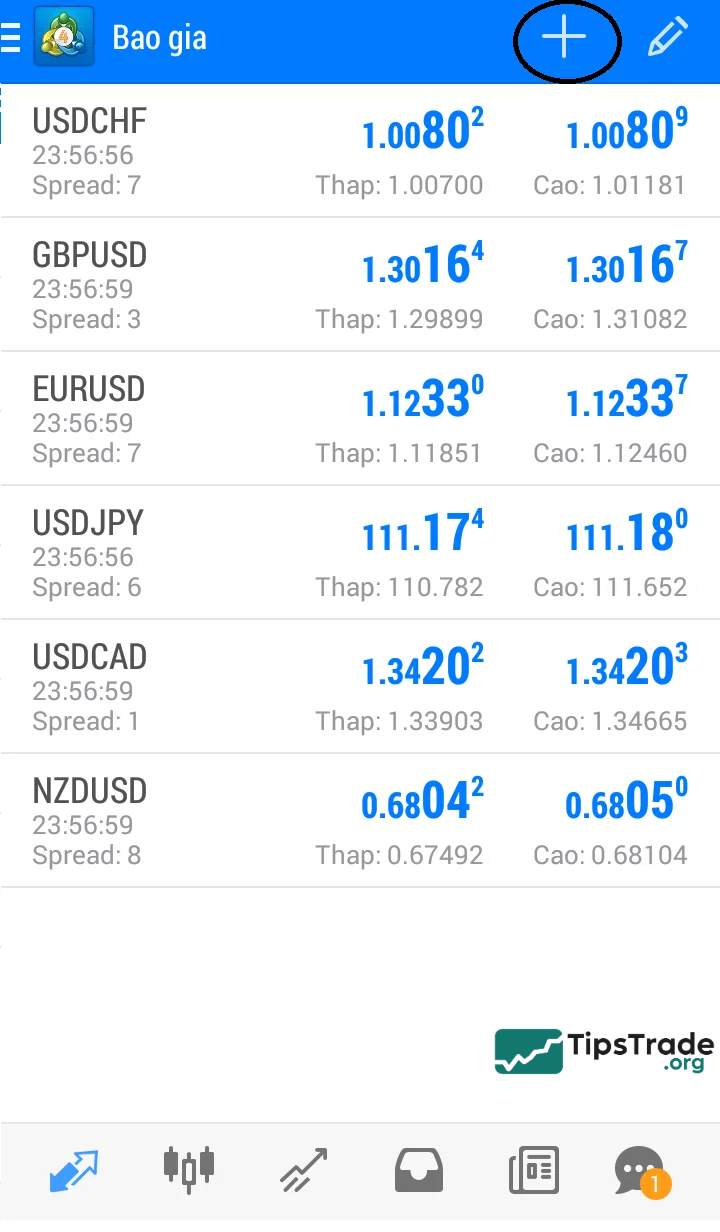Switch to the News tab
The width and height of the screenshot is (720, 1232).
pos(534,1170)
